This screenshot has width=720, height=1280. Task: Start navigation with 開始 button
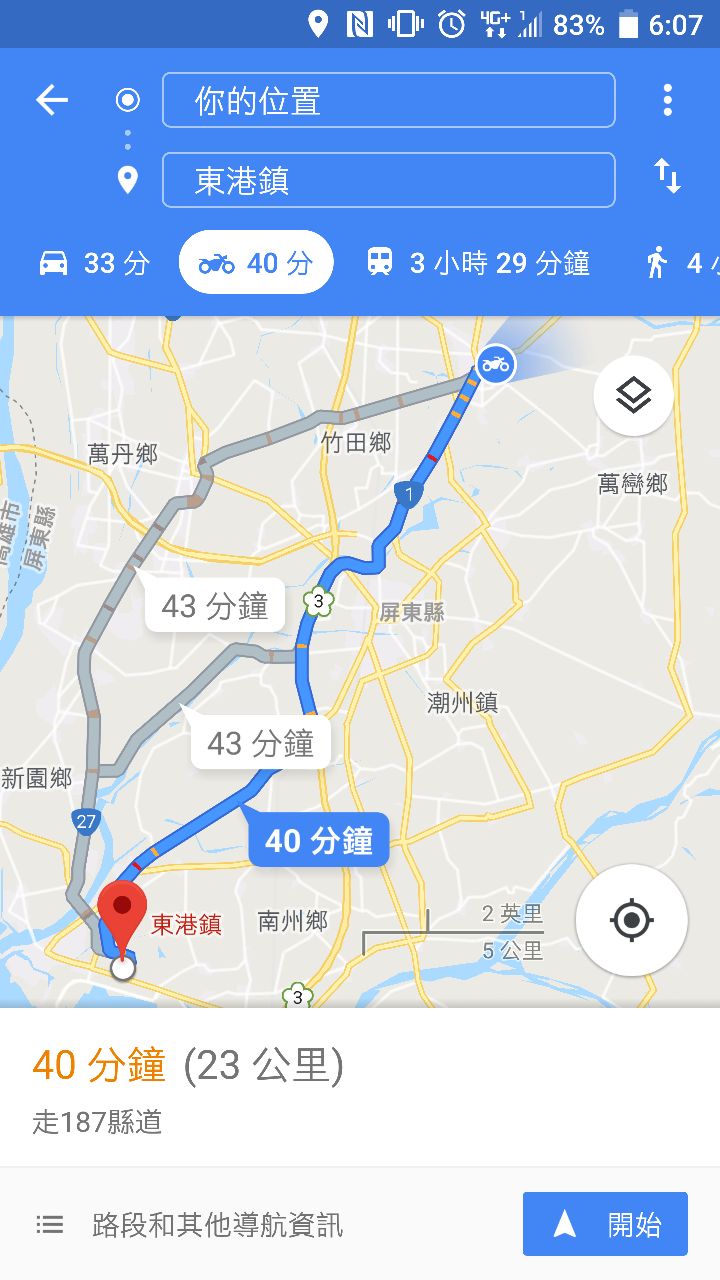click(605, 1224)
